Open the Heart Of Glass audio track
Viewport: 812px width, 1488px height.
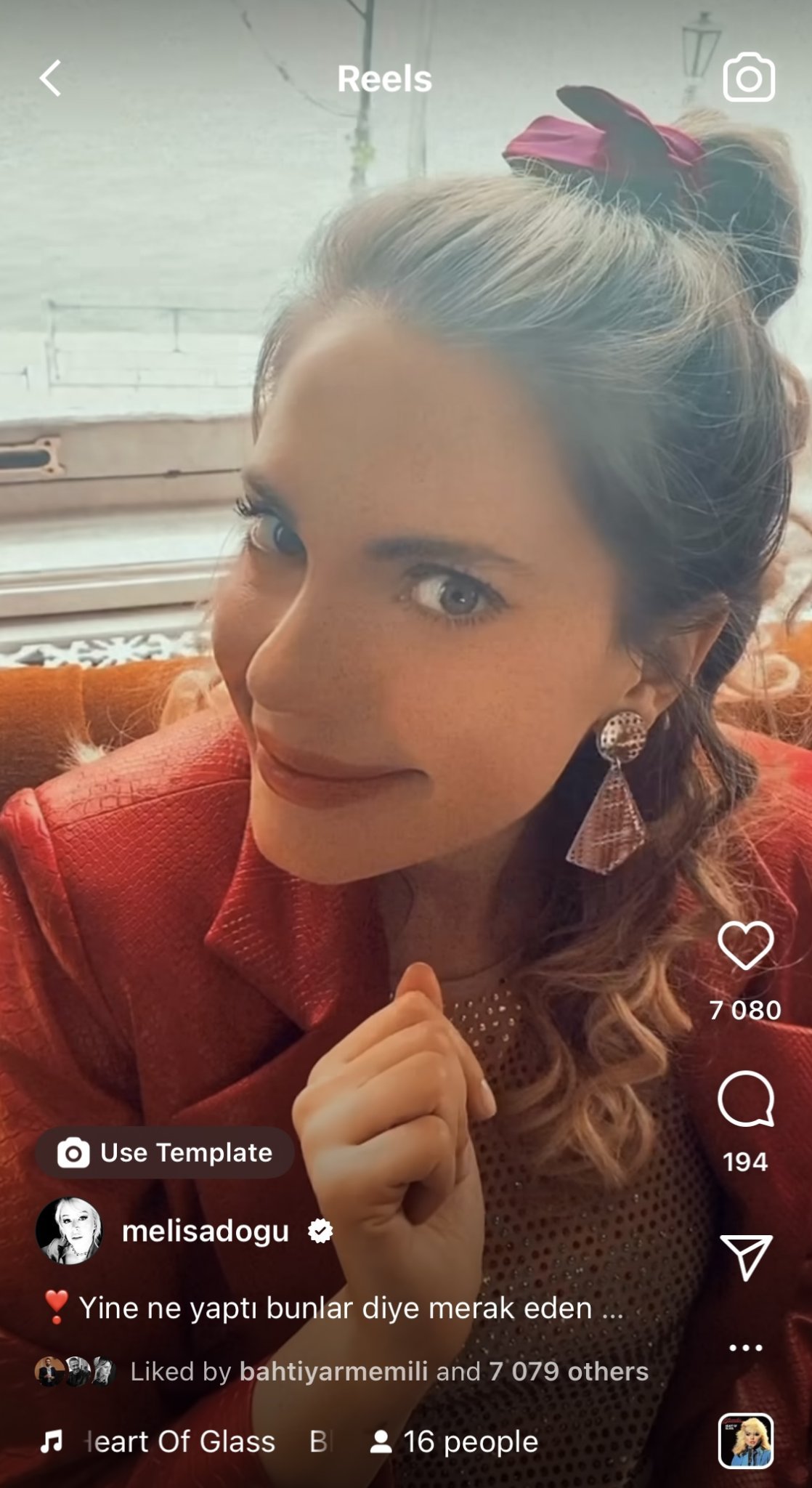click(x=178, y=1441)
